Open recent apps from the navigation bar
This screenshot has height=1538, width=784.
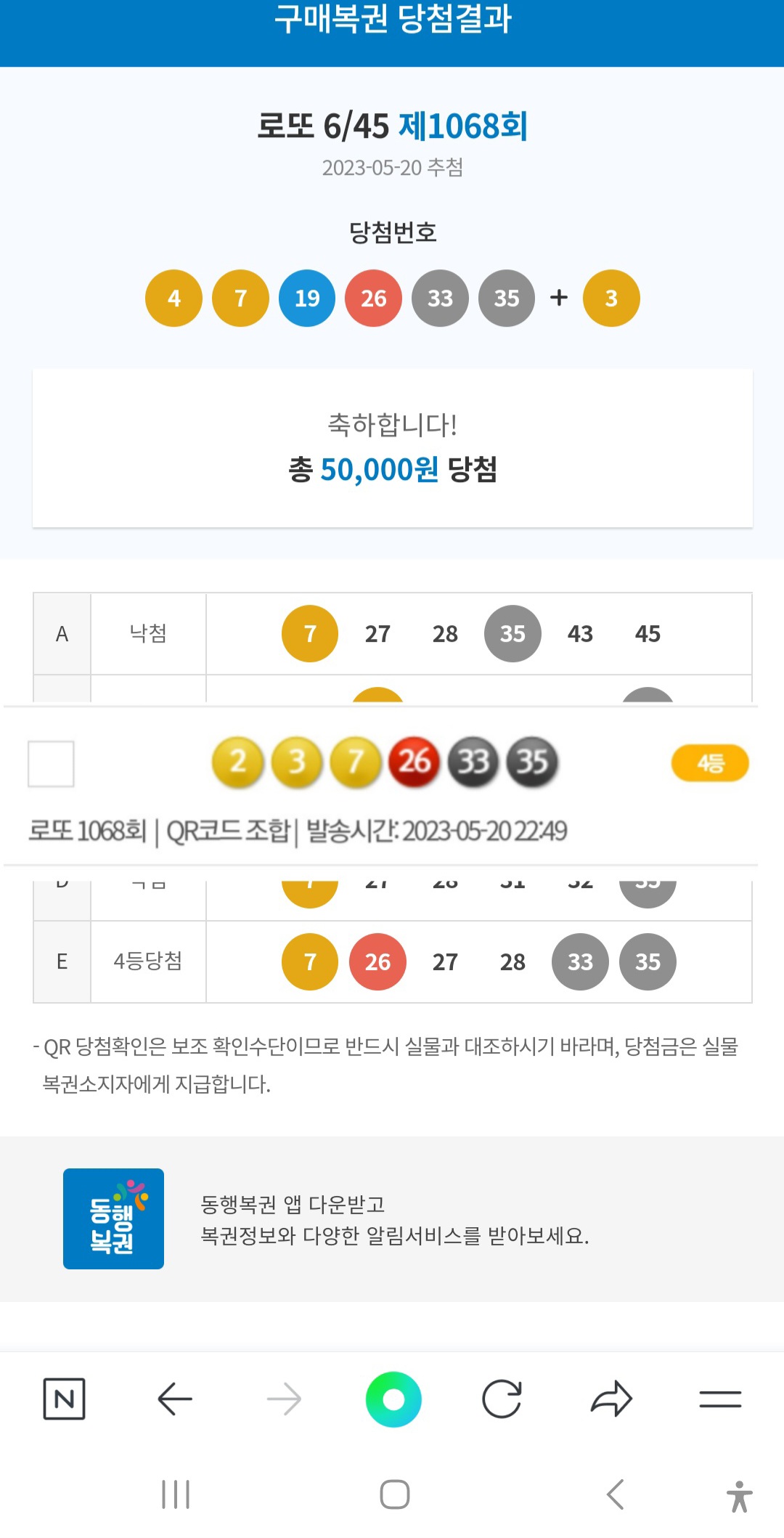pos(176,1494)
